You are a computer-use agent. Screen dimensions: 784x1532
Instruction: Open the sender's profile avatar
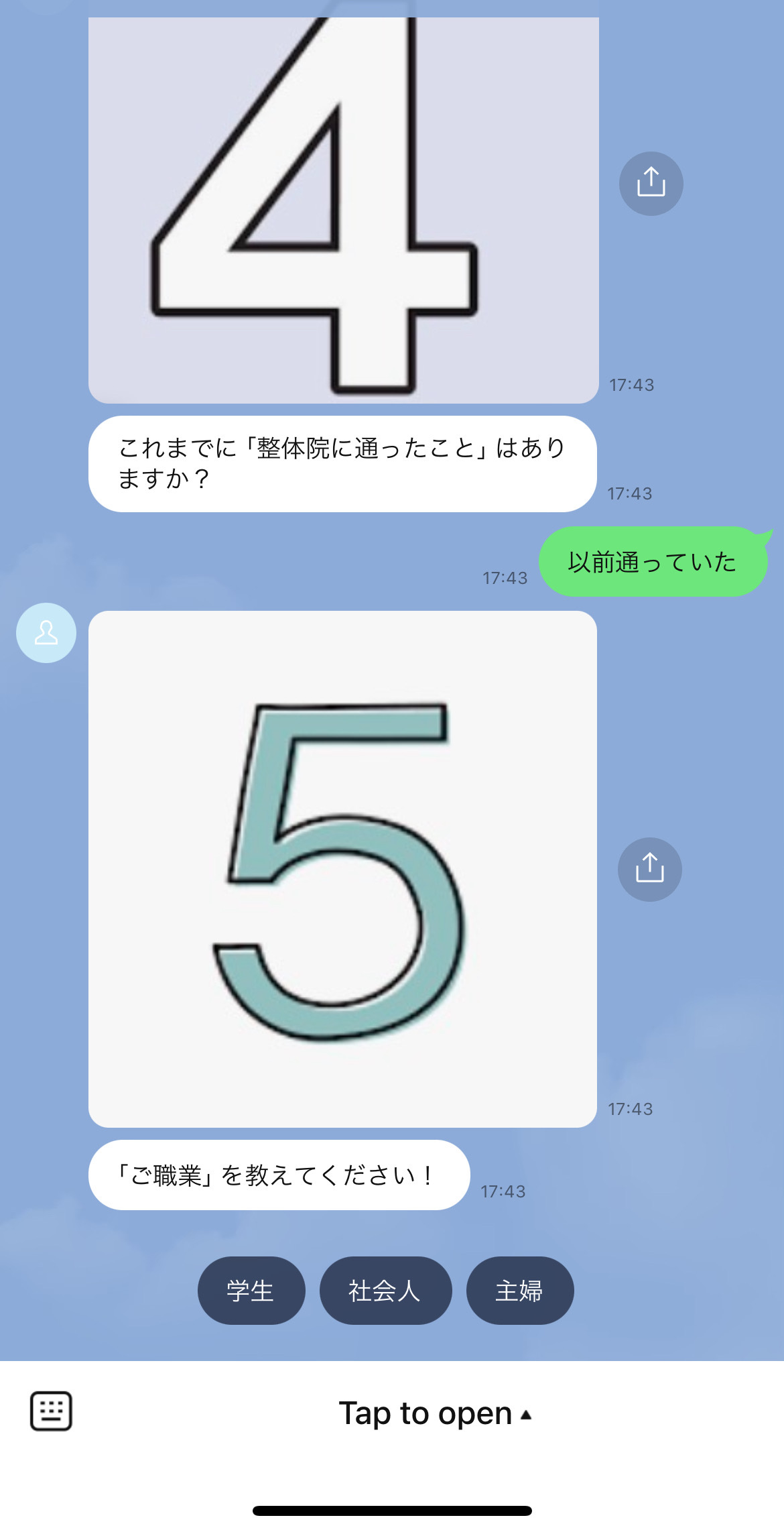point(46,633)
